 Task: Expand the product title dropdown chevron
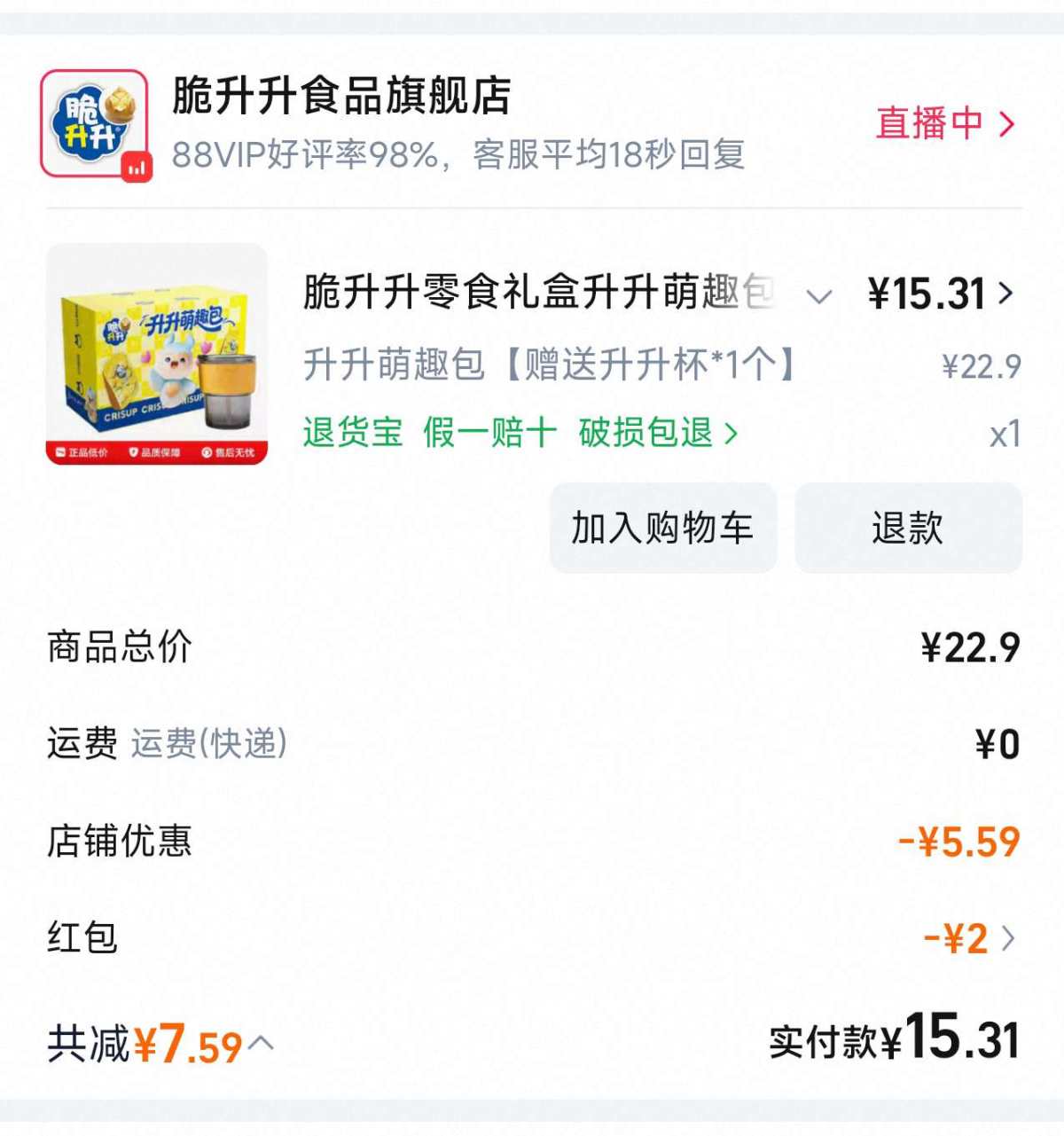coord(820,296)
